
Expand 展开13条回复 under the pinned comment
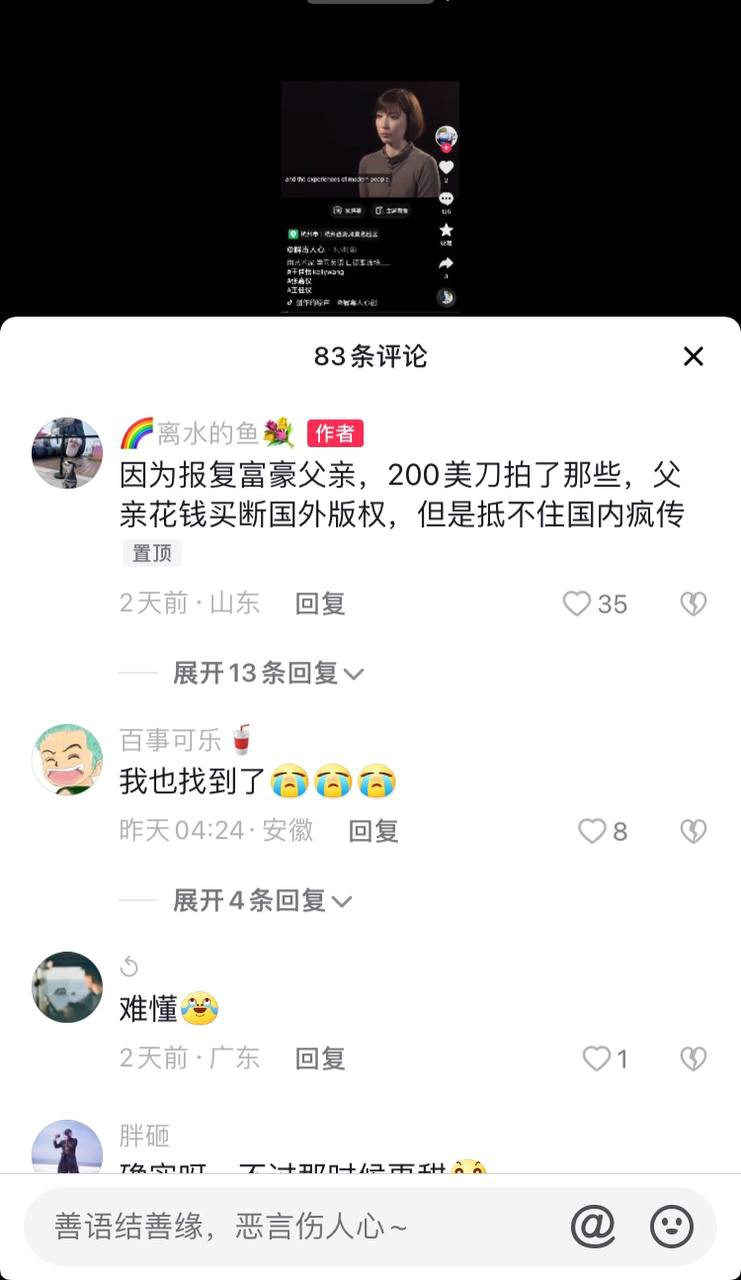pyautogui.click(x=267, y=673)
